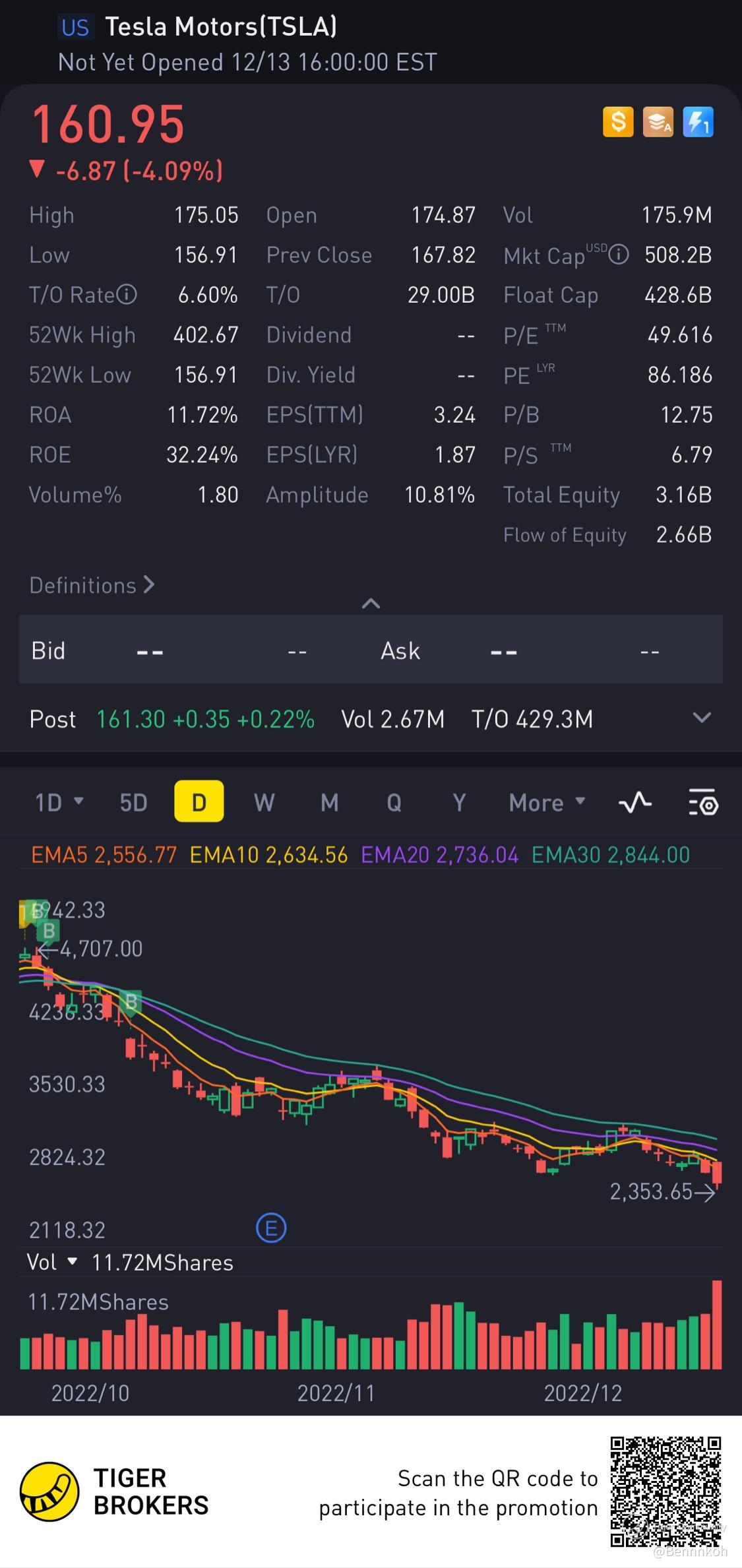Switch to the Y yearly chart
Viewport: 742px width, 1568px height.
pyautogui.click(x=459, y=802)
